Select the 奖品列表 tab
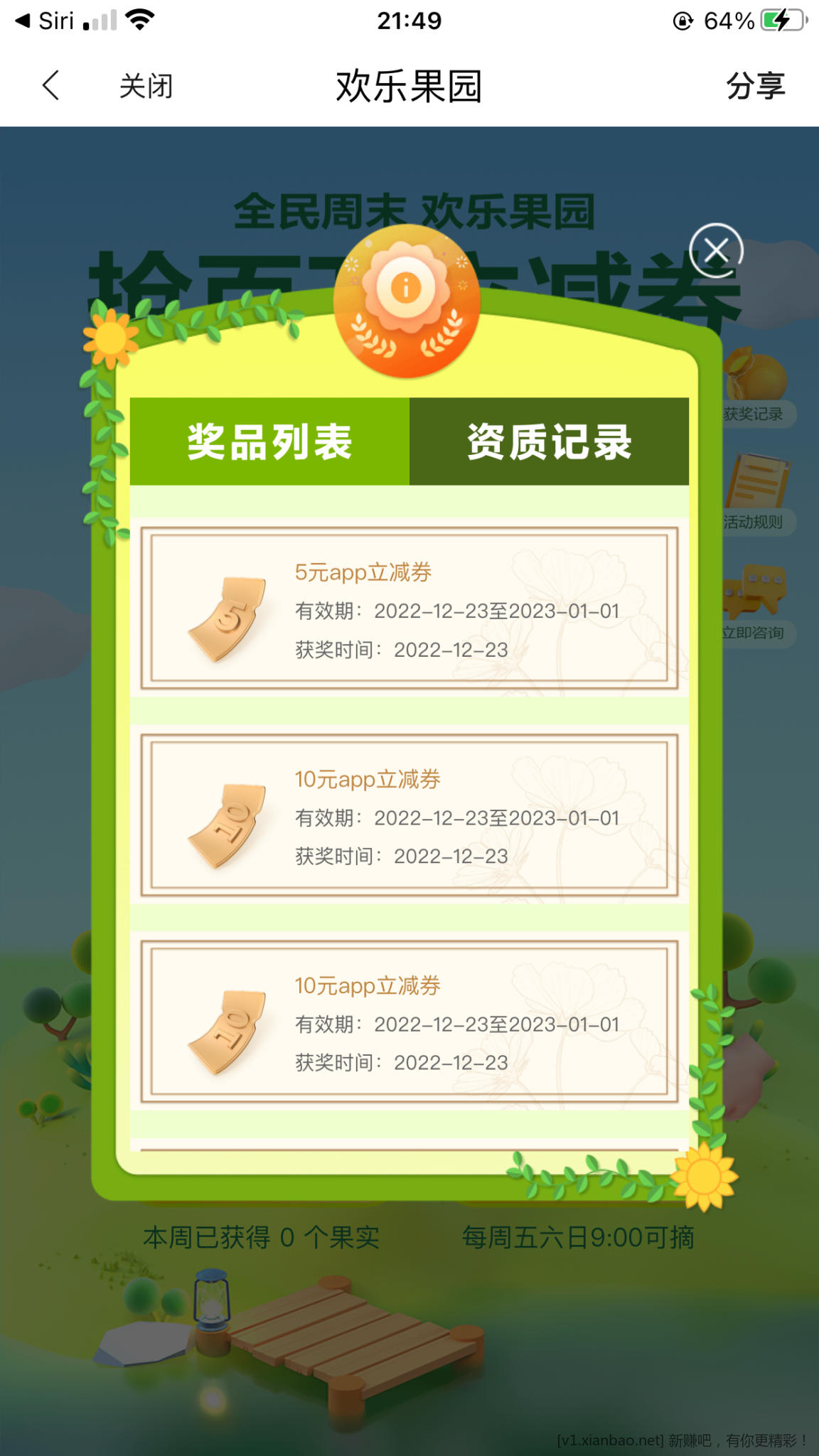This screenshot has width=819, height=1456. coord(269,441)
